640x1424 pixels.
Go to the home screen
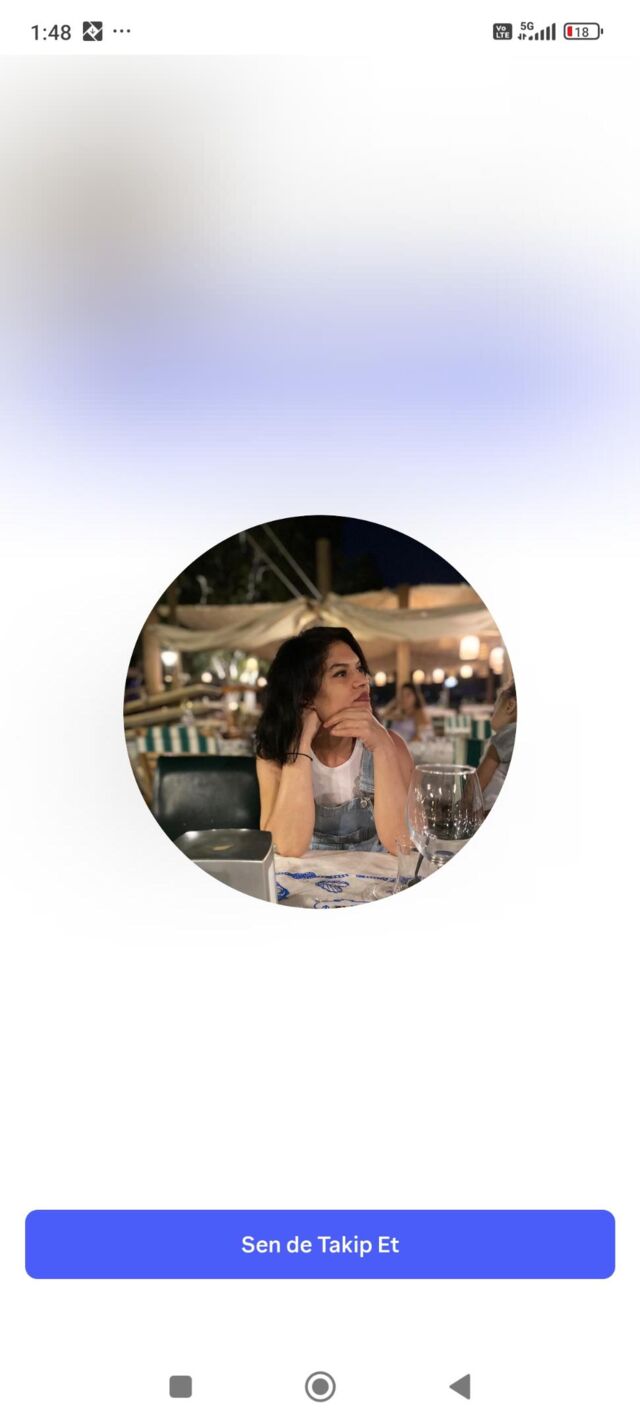[320, 1386]
